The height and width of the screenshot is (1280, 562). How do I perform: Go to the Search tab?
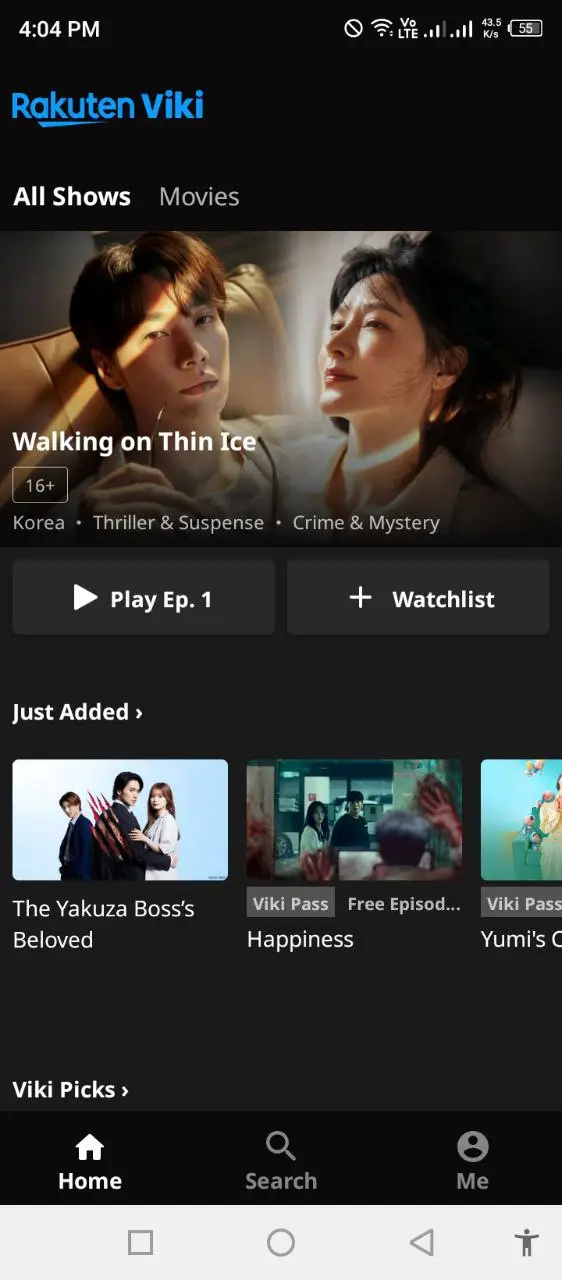[281, 1161]
